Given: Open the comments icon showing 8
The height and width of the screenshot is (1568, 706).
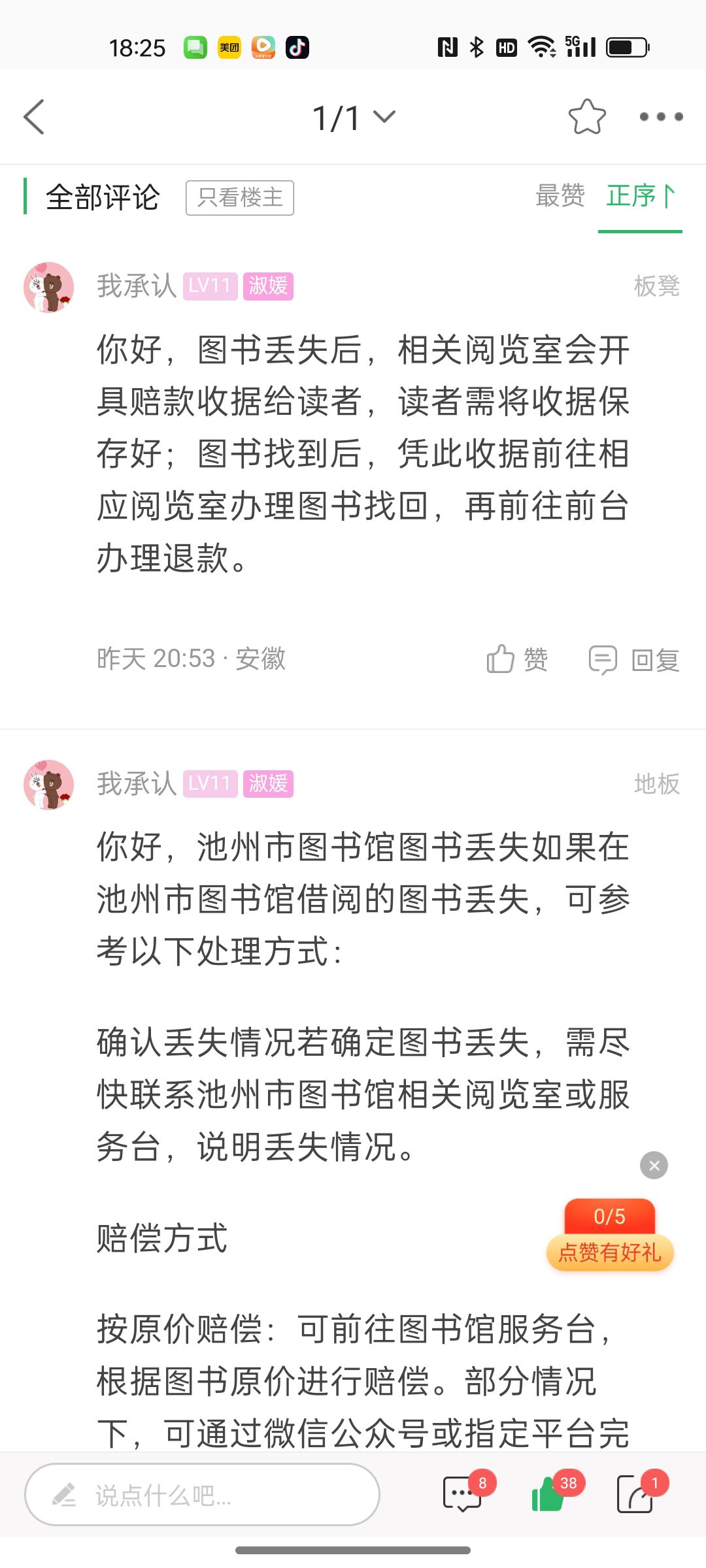Looking at the screenshot, I should pos(463,1494).
